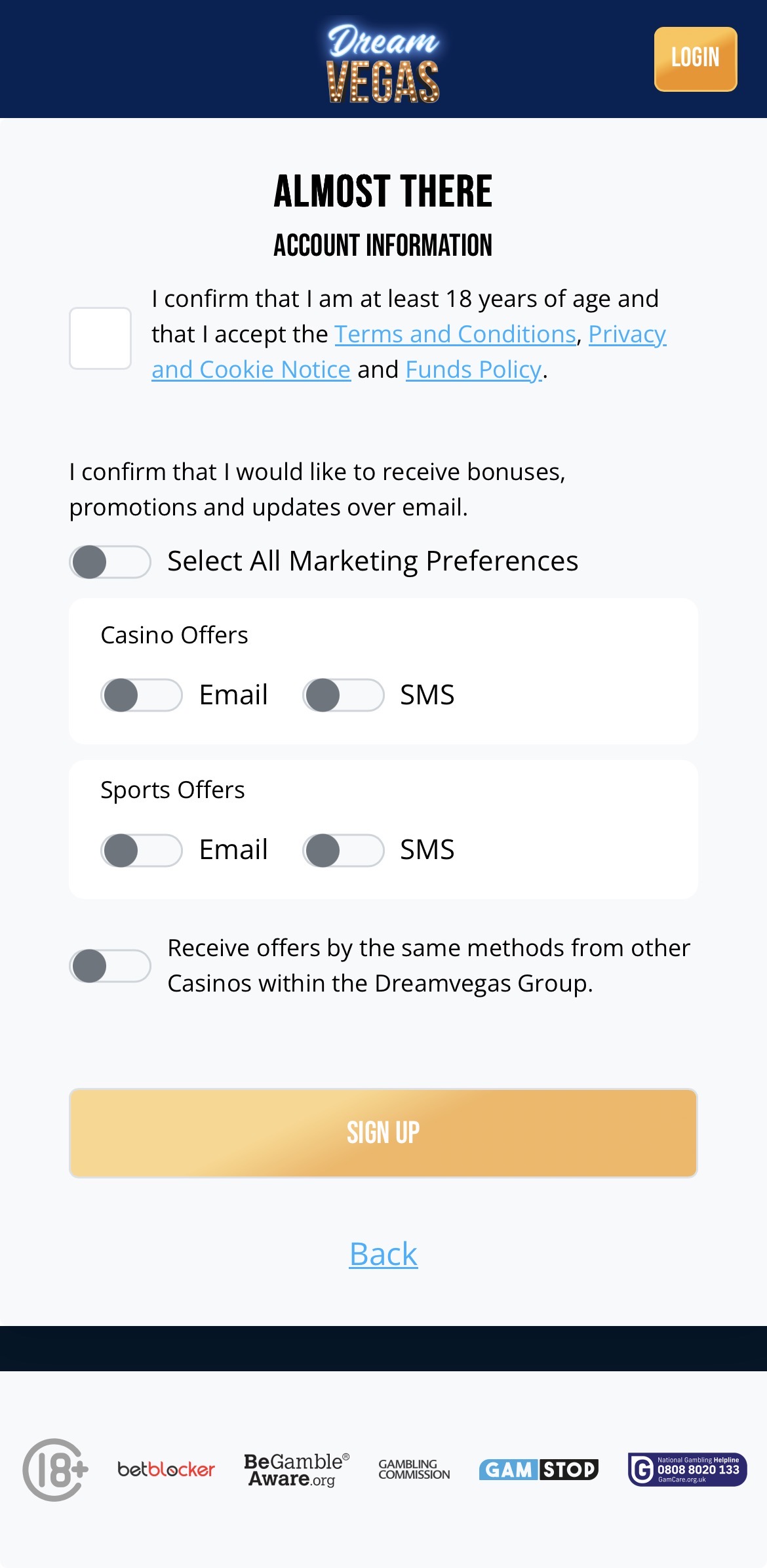767x1568 pixels.
Task: View the Funds Policy
Action: (473, 369)
